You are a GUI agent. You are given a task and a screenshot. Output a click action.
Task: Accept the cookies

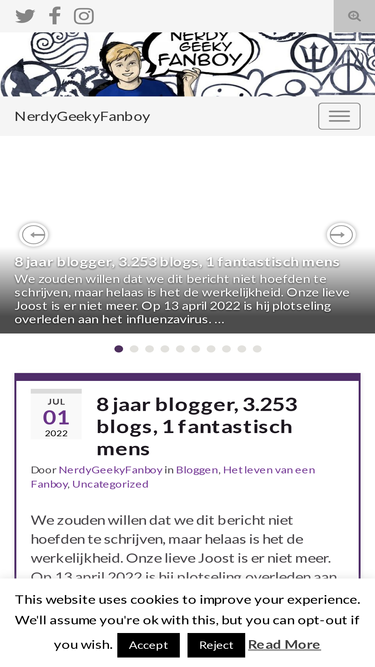(148, 645)
